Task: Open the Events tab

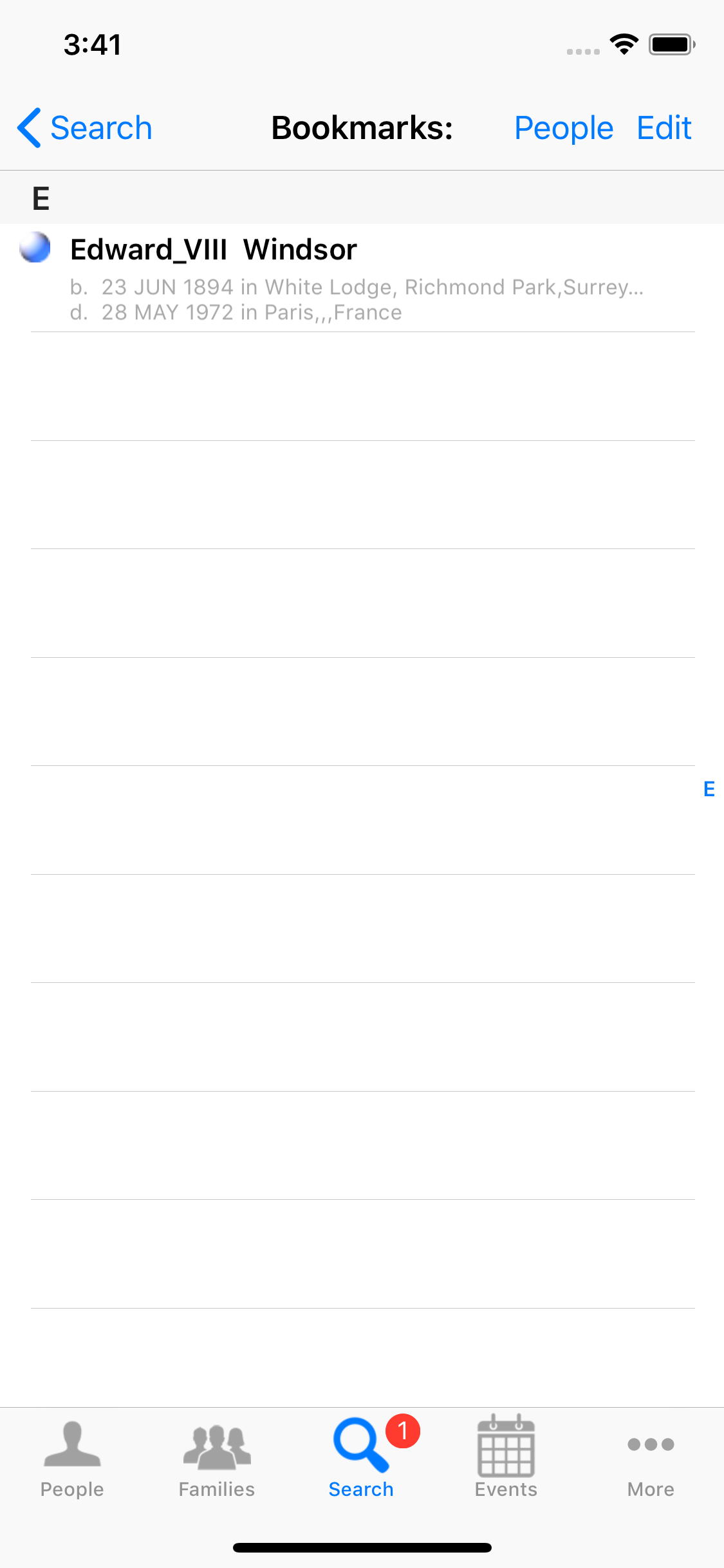Action: (x=506, y=1458)
